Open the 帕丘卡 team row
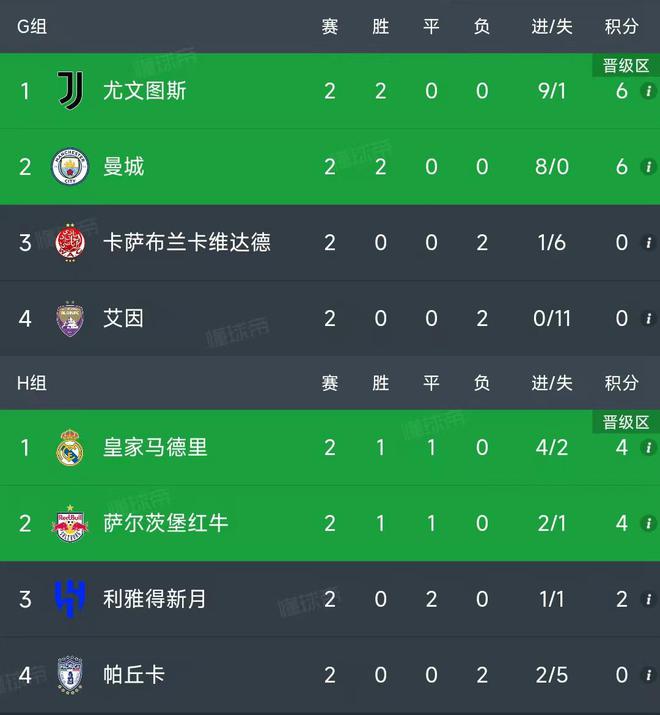The height and width of the screenshot is (715, 660). [134, 675]
